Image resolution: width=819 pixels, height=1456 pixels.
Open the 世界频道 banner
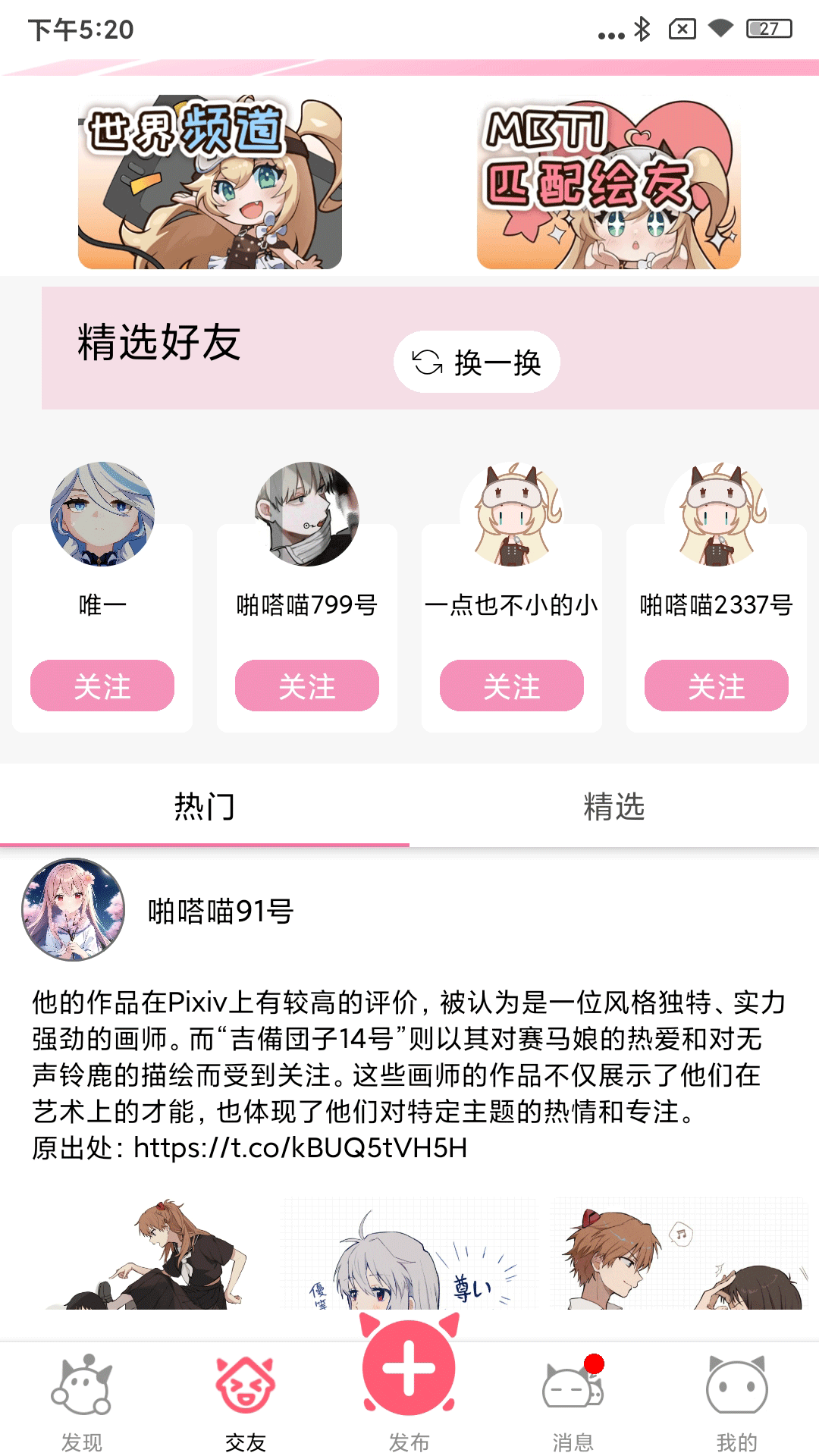pos(210,182)
